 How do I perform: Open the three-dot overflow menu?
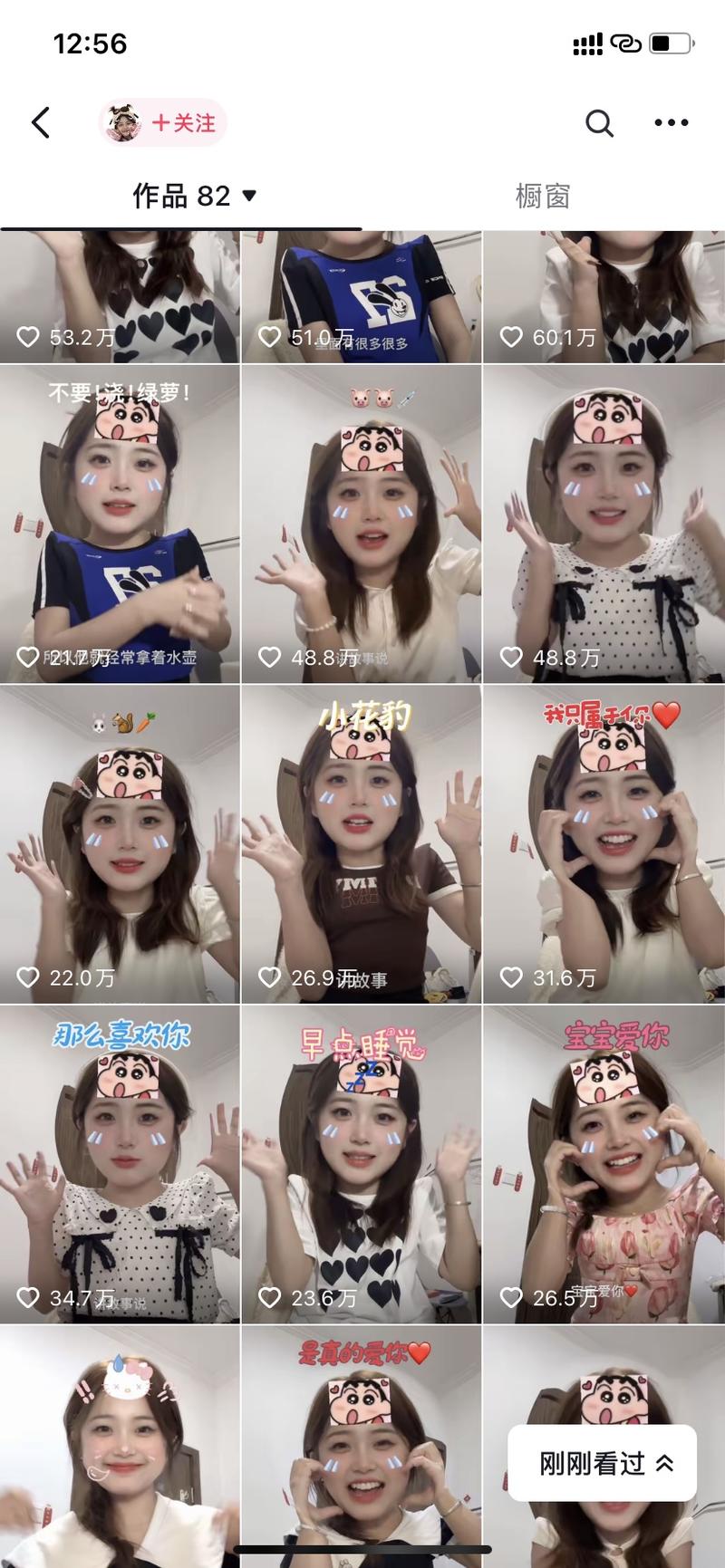(x=671, y=123)
